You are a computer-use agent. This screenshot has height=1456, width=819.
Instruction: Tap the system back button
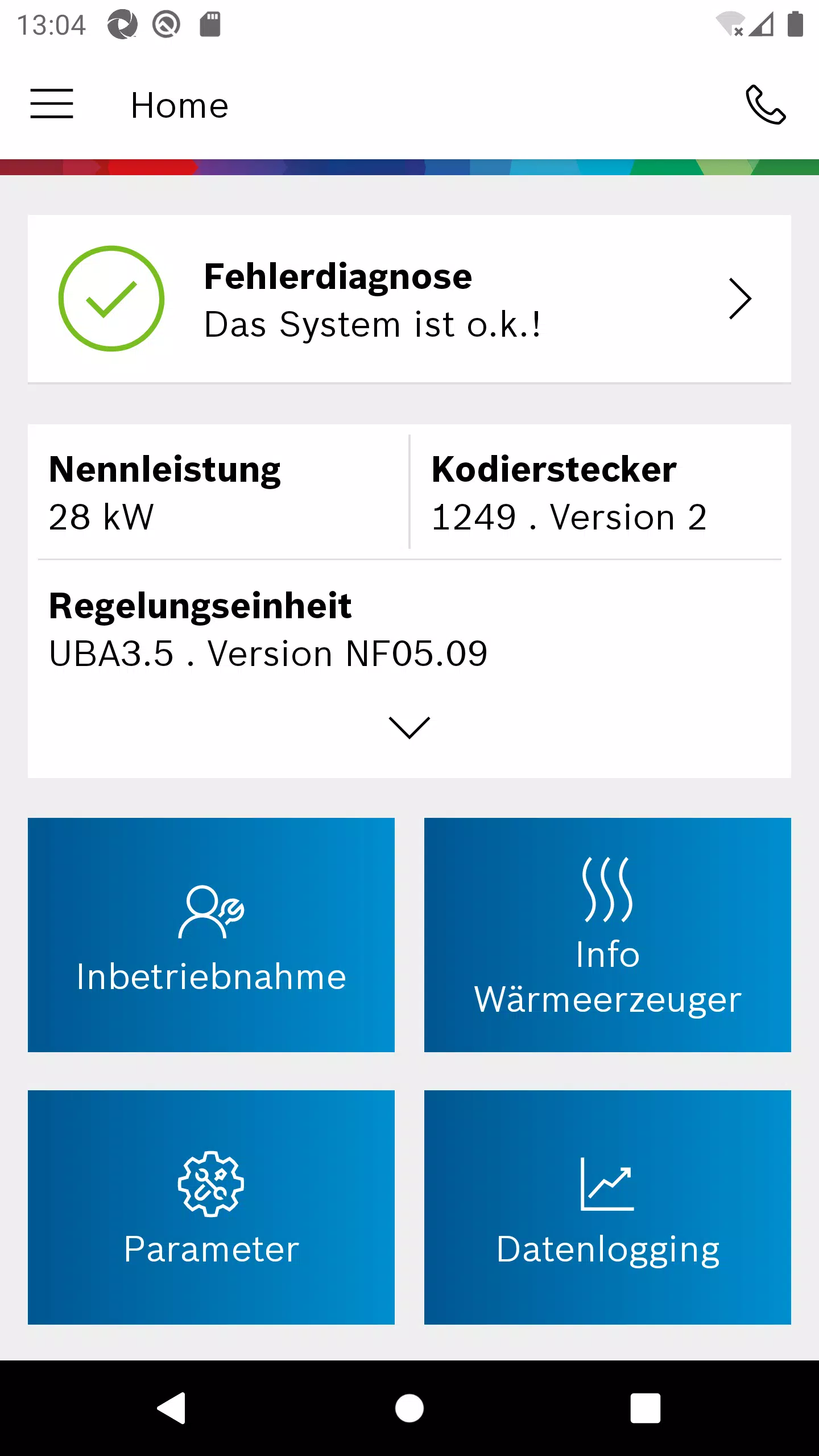[x=171, y=1408]
